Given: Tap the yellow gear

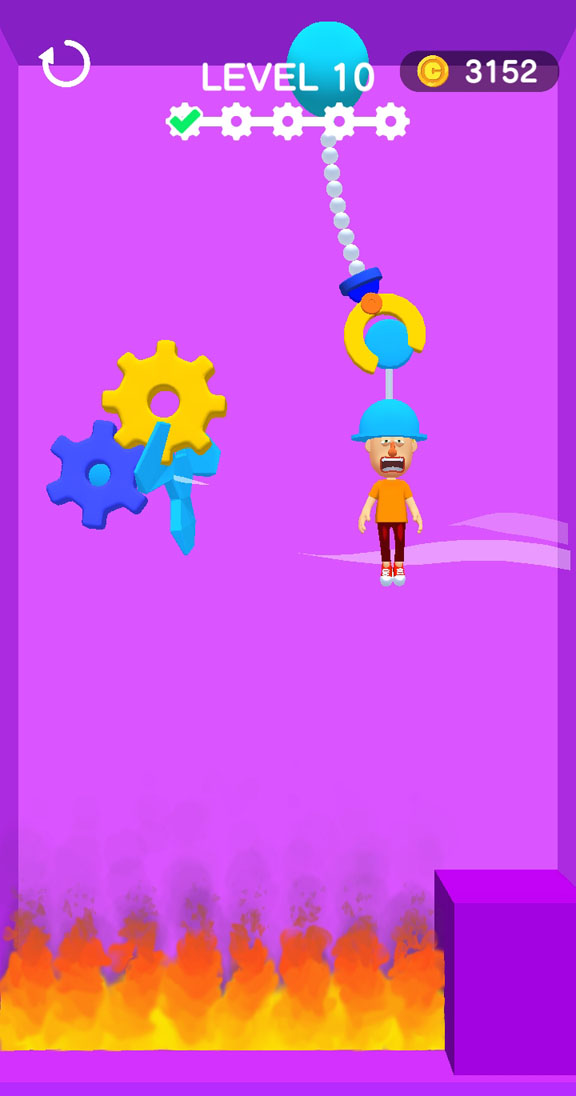Looking at the screenshot, I should pyautogui.click(x=164, y=402).
